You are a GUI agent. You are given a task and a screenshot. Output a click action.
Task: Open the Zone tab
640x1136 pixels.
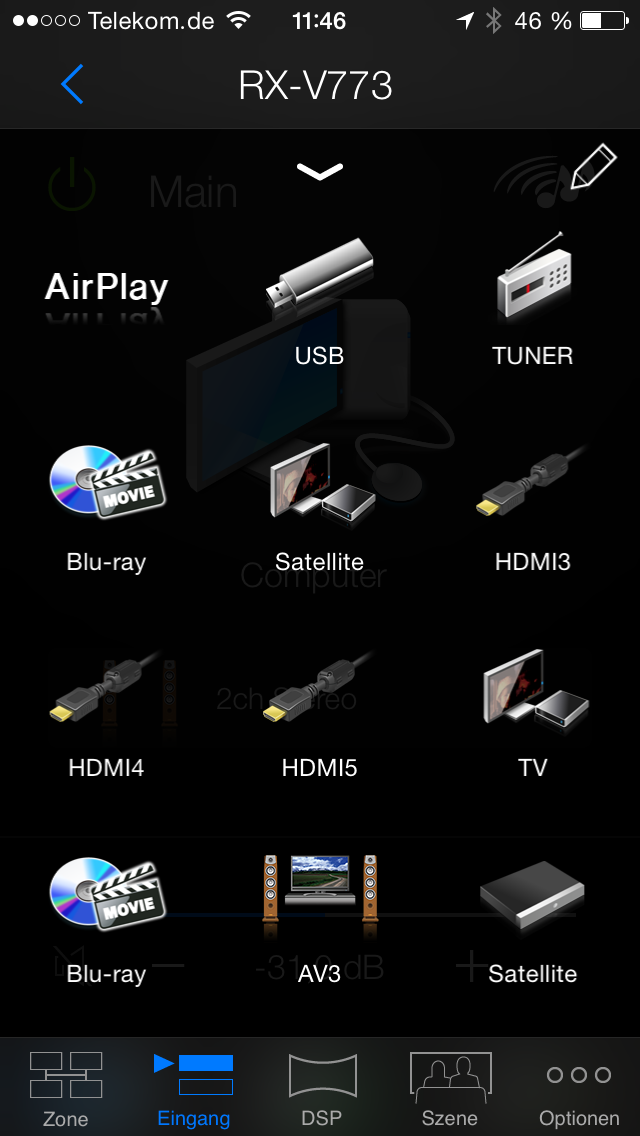(x=65, y=1089)
